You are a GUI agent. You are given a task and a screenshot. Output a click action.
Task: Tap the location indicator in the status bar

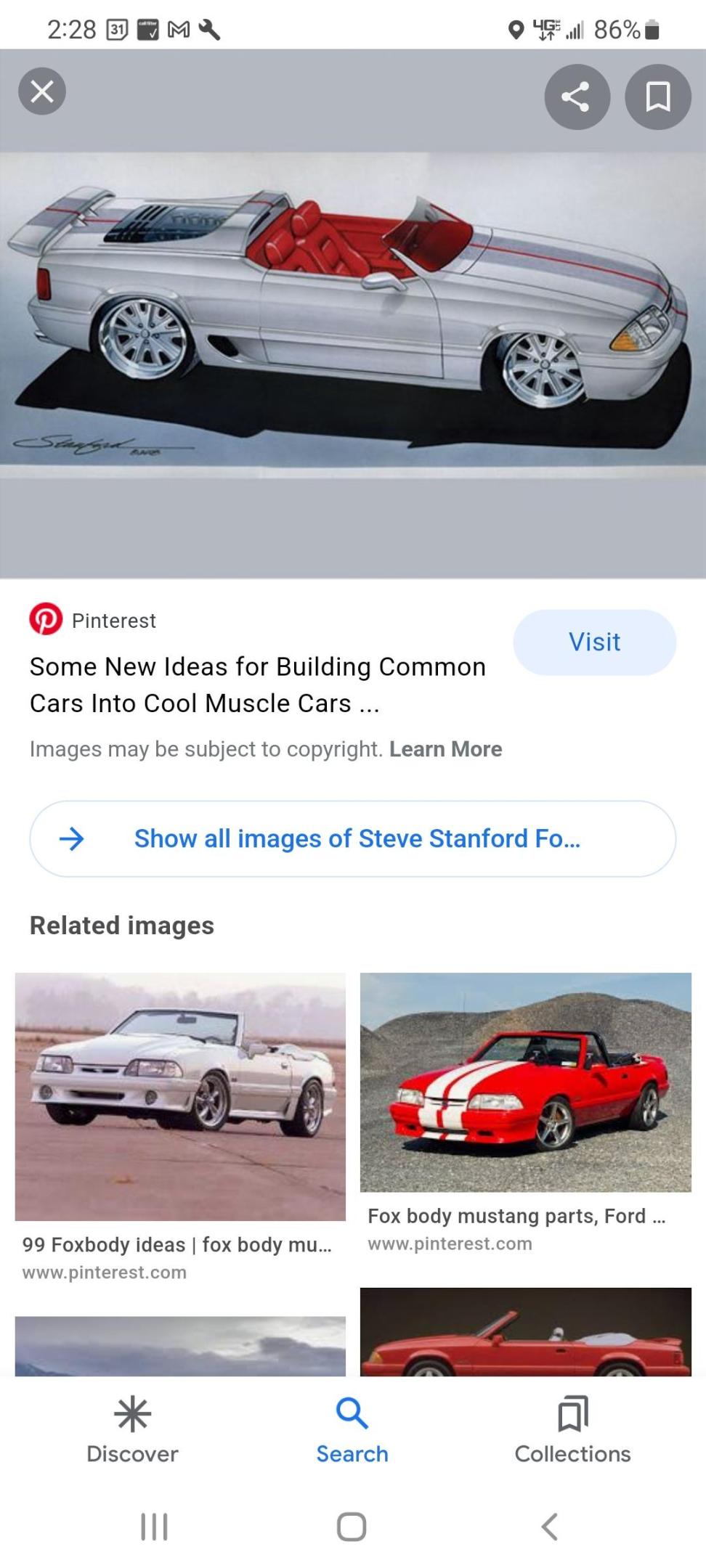point(517,29)
